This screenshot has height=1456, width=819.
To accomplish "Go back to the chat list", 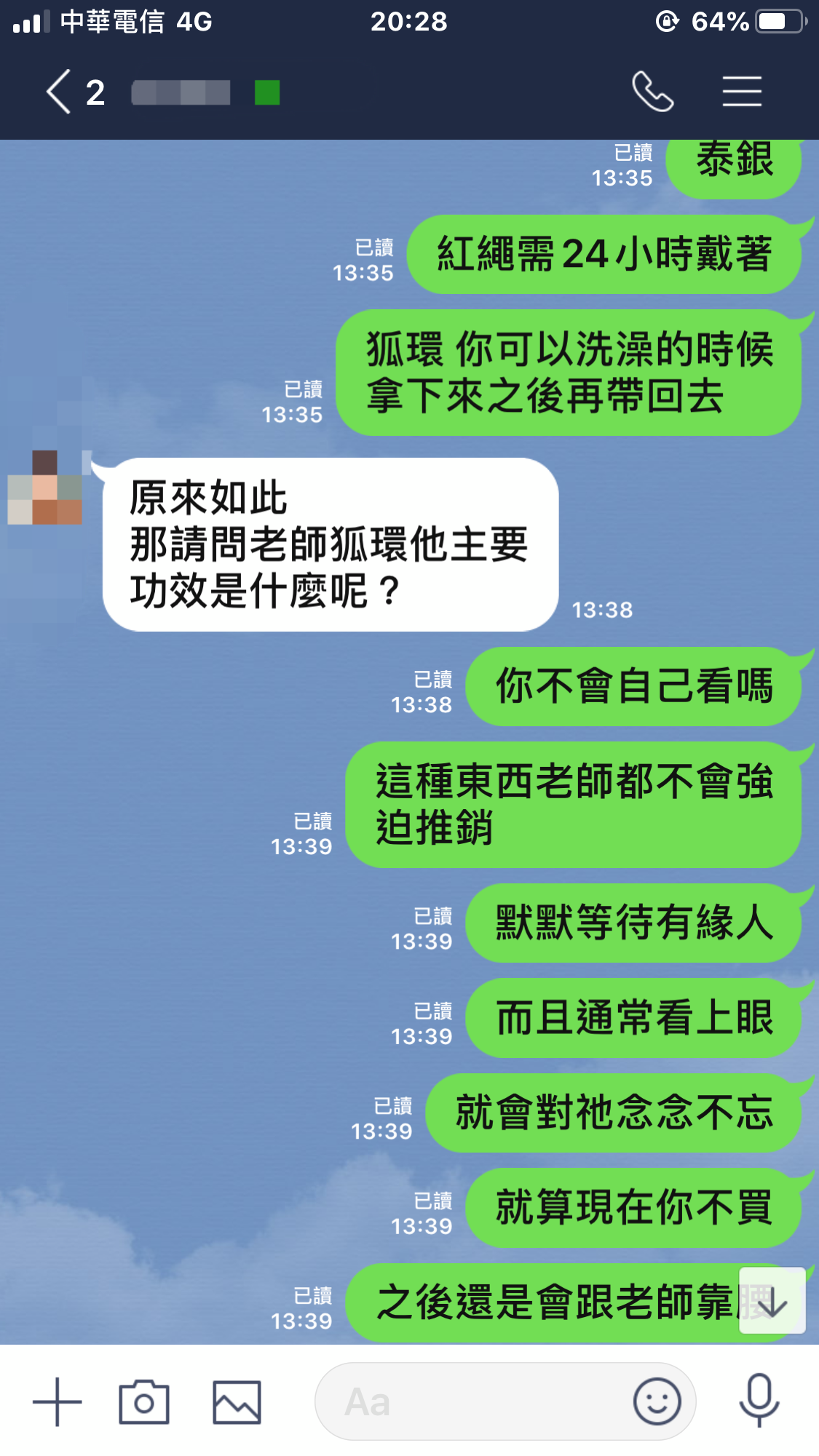I will point(60,92).
